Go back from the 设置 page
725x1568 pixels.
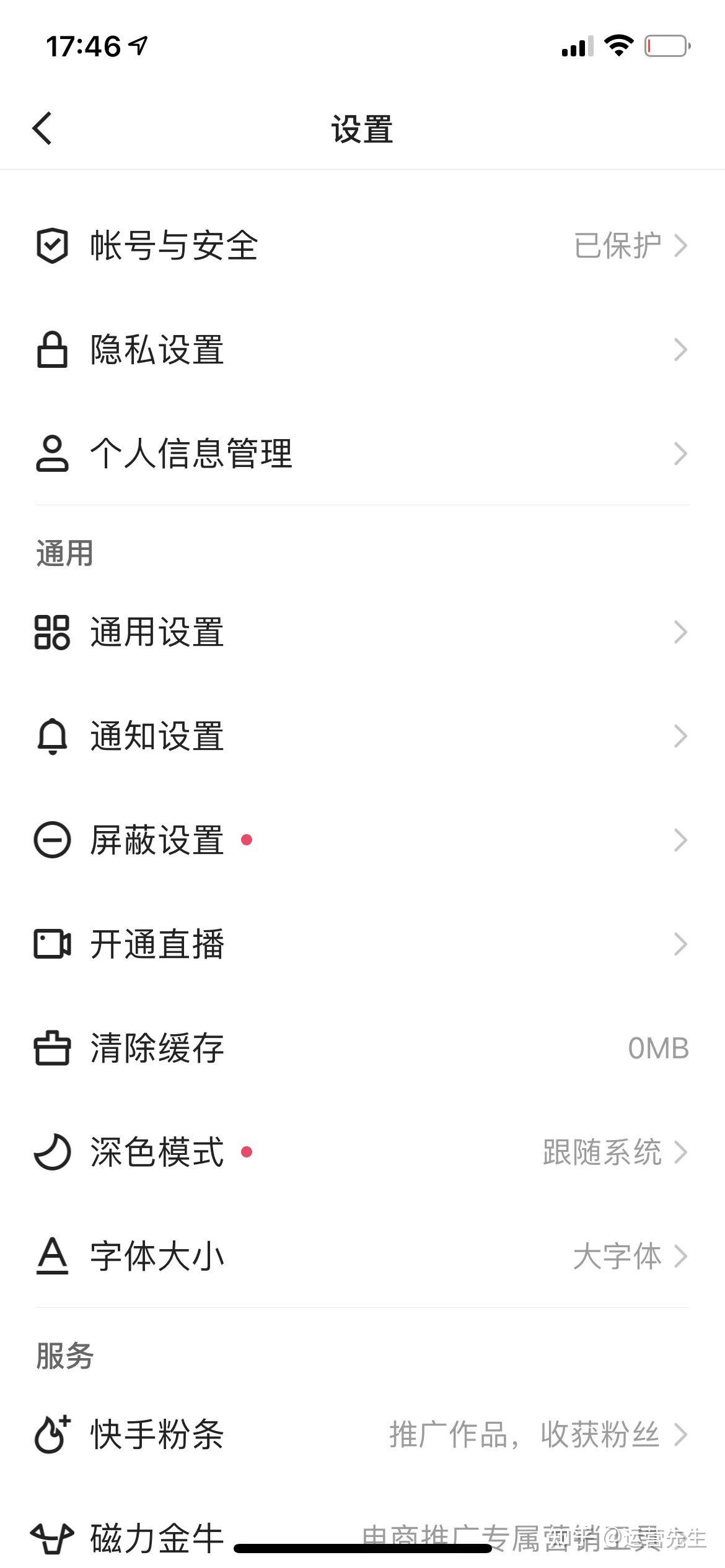pyautogui.click(x=42, y=129)
